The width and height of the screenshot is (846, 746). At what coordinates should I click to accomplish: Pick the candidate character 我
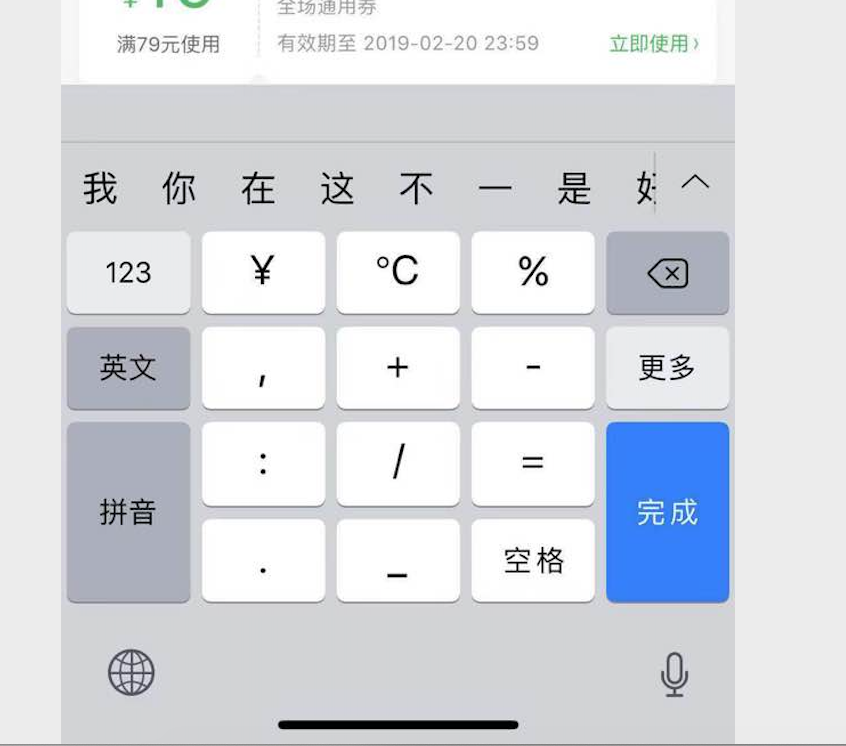click(x=100, y=188)
